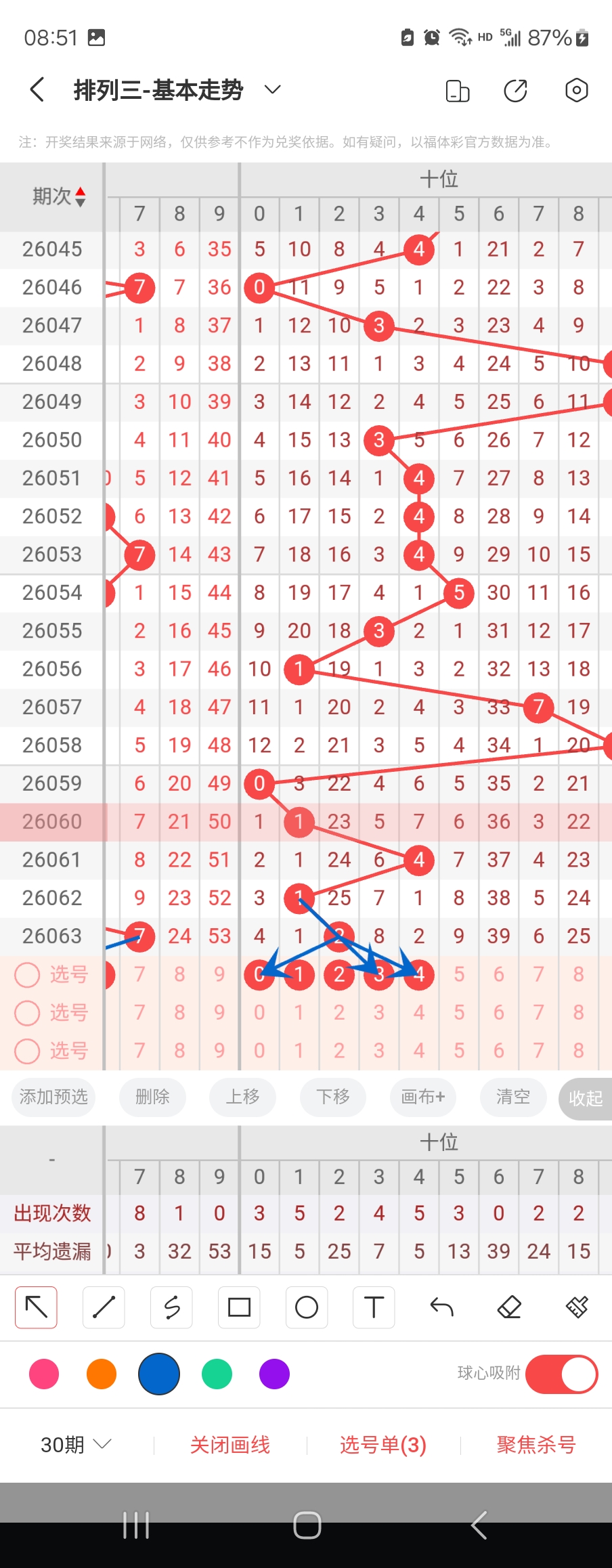
Task: Go back using the header arrow
Action: pyautogui.click(x=38, y=89)
